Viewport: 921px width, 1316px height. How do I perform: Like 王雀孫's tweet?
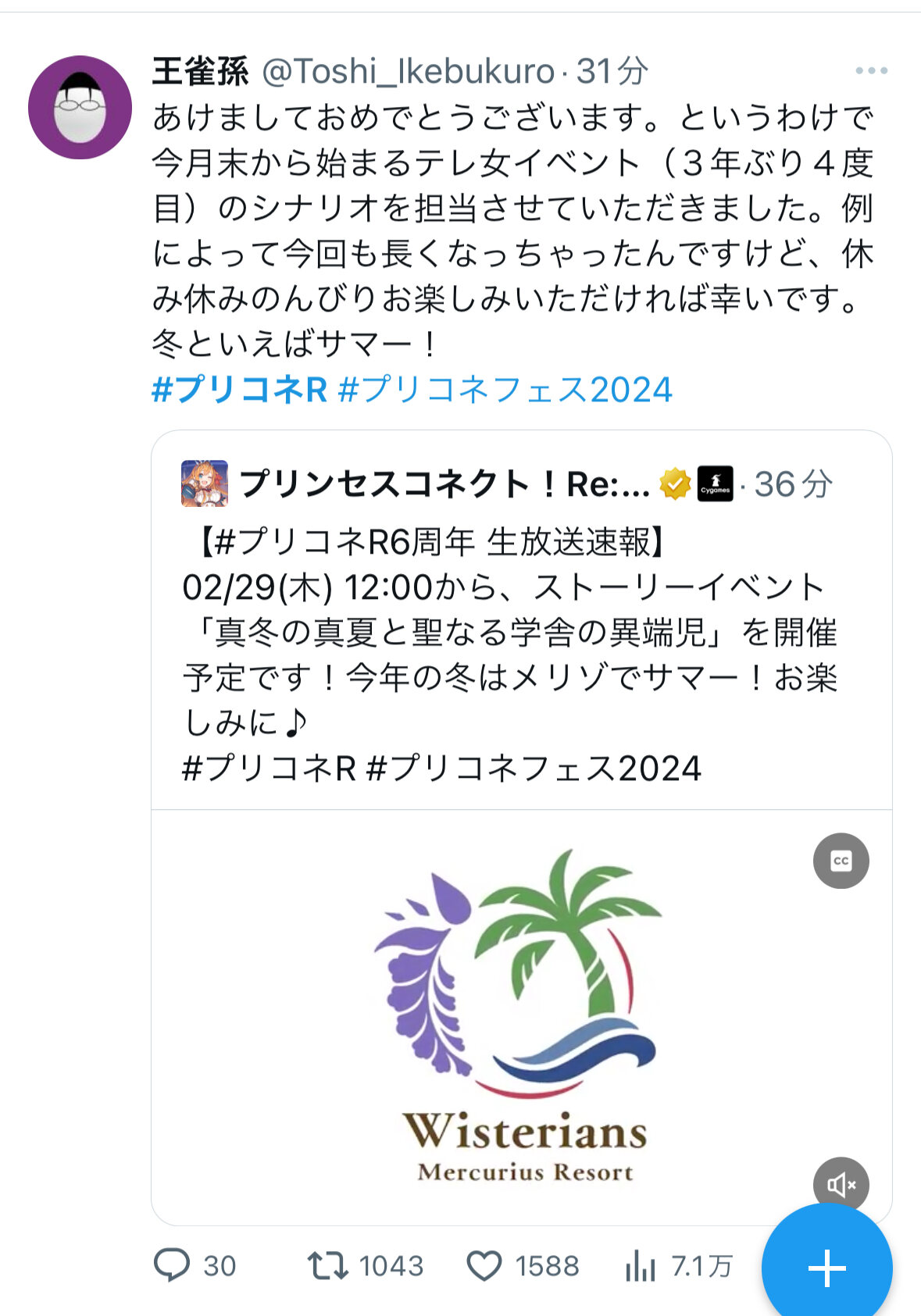pyautogui.click(x=484, y=1265)
